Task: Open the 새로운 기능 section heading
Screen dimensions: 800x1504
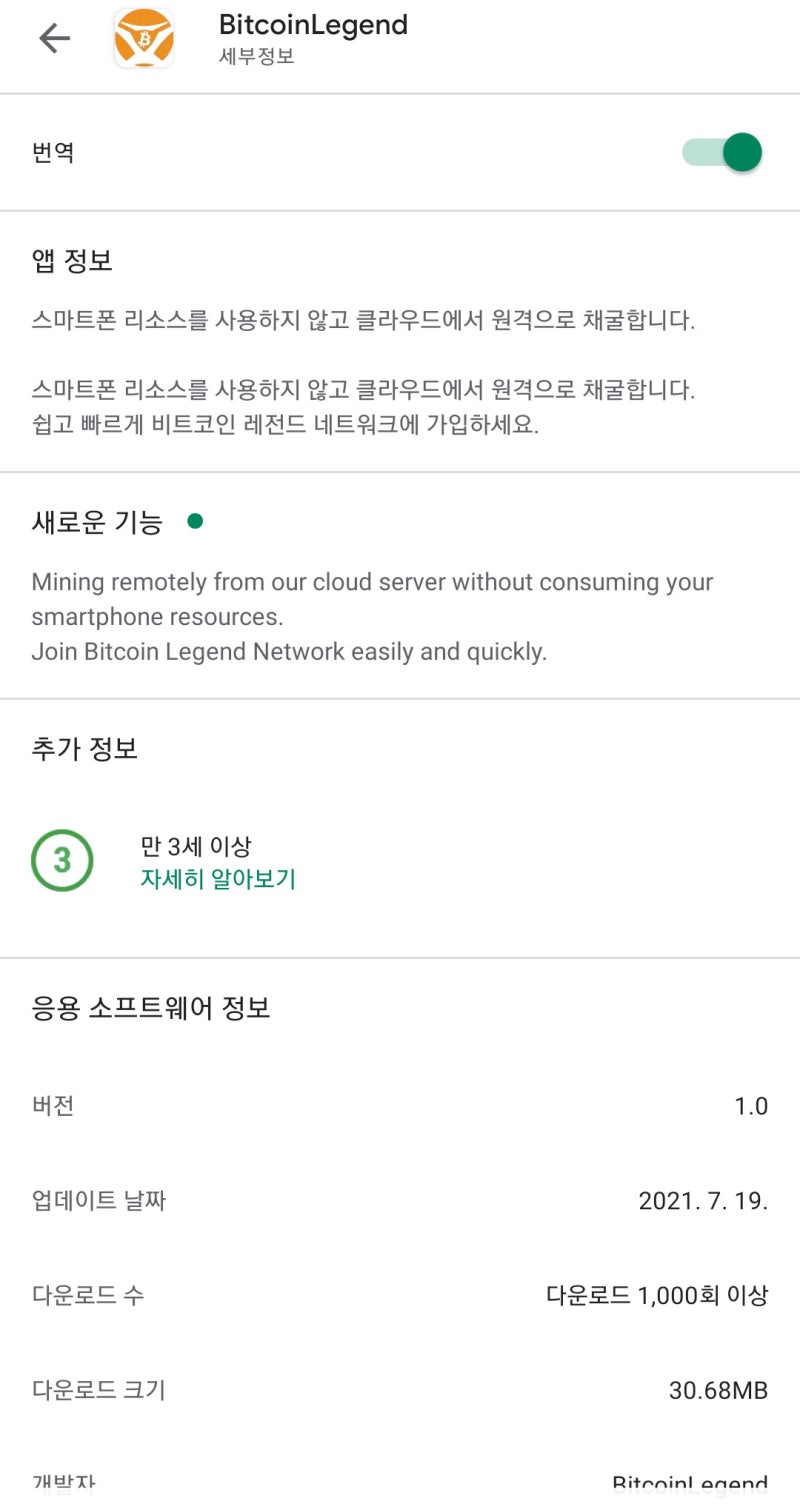Action: click(x=95, y=521)
